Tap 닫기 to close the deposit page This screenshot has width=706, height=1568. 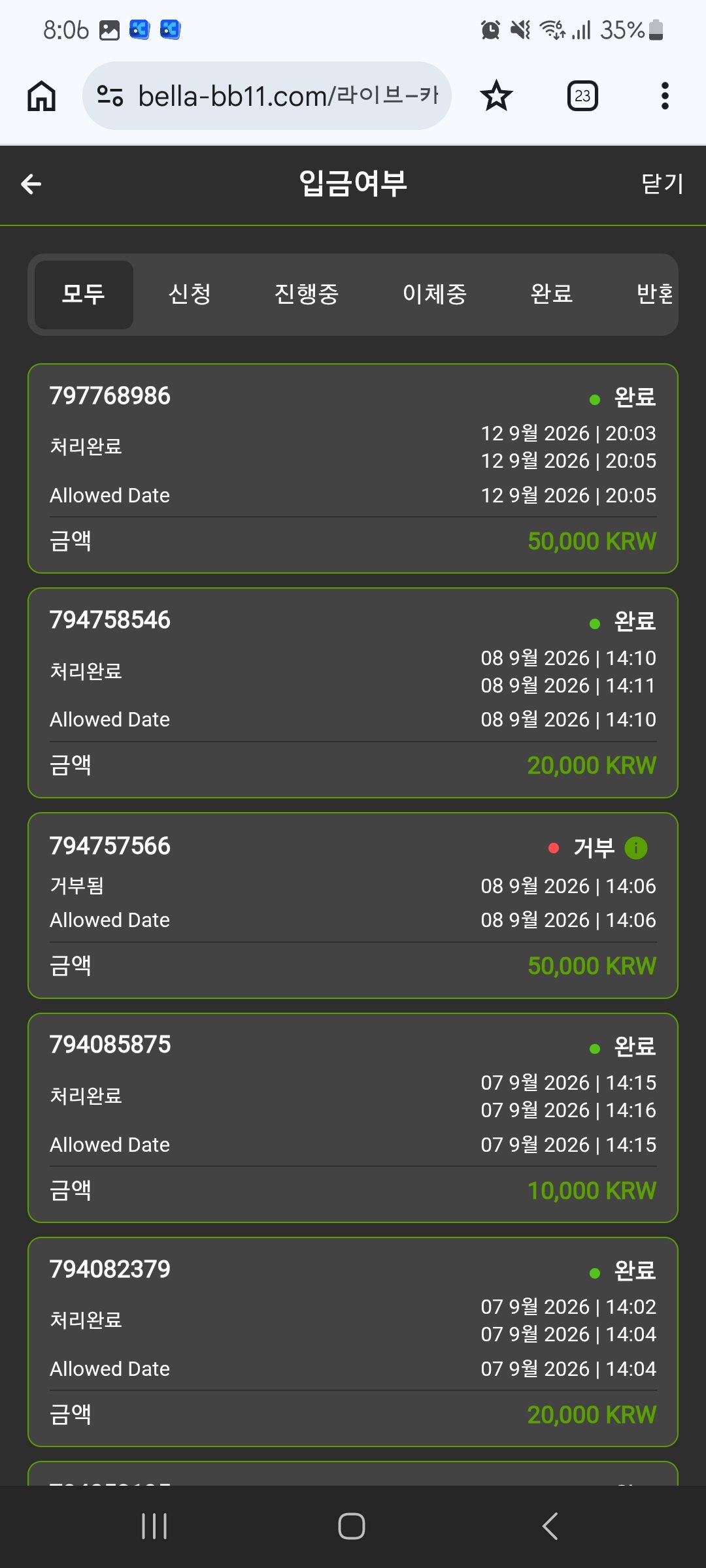tap(662, 184)
